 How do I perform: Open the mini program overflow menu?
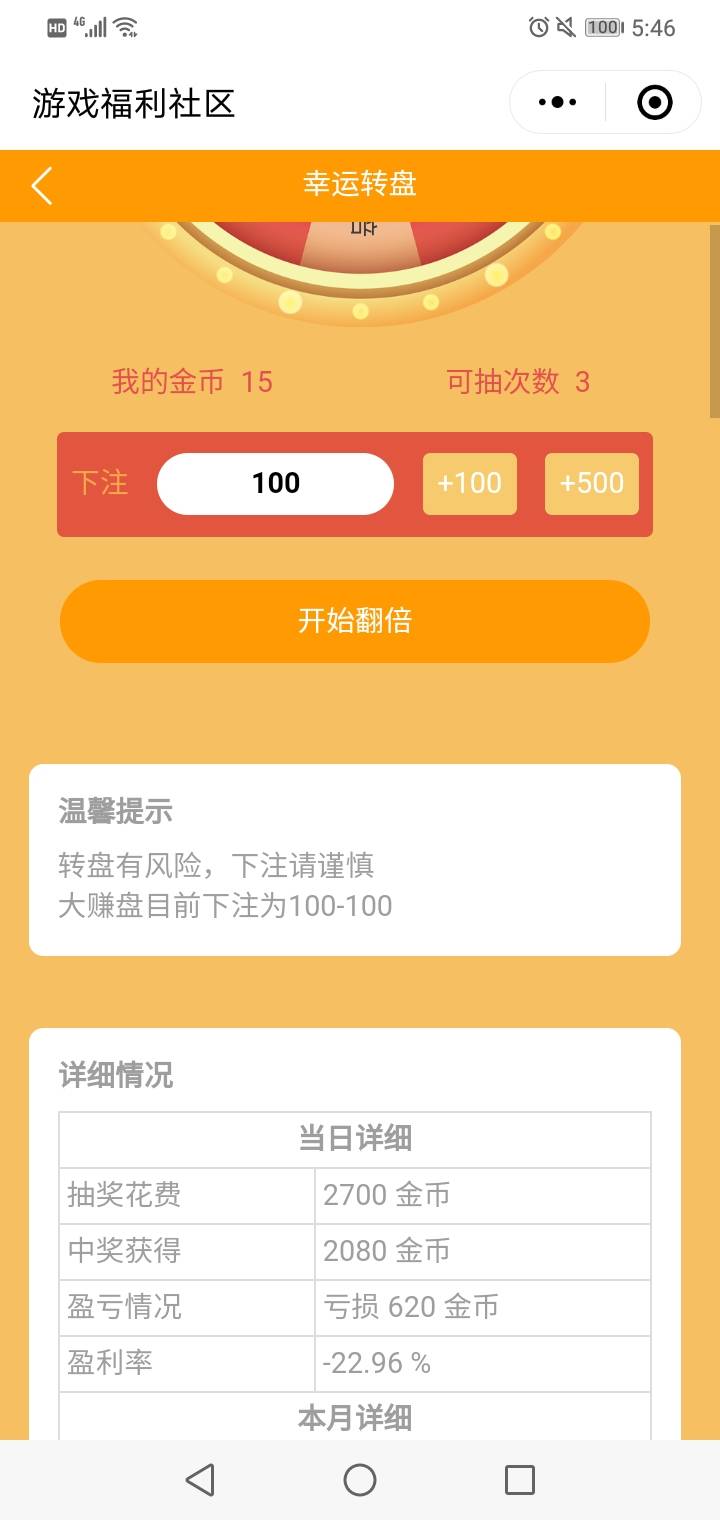click(557, 102)
